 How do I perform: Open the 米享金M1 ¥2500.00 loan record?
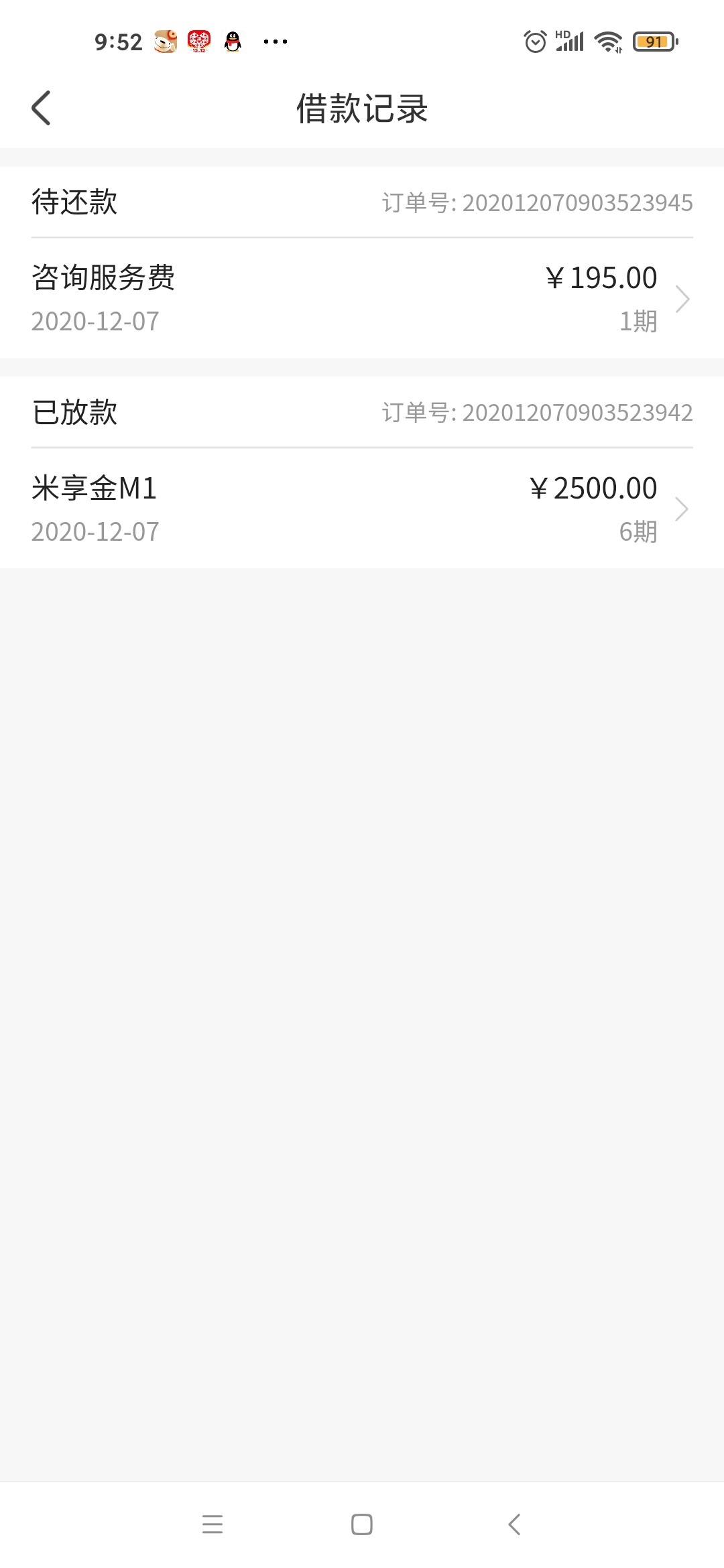pyautogui.click(x=362, y=509)
